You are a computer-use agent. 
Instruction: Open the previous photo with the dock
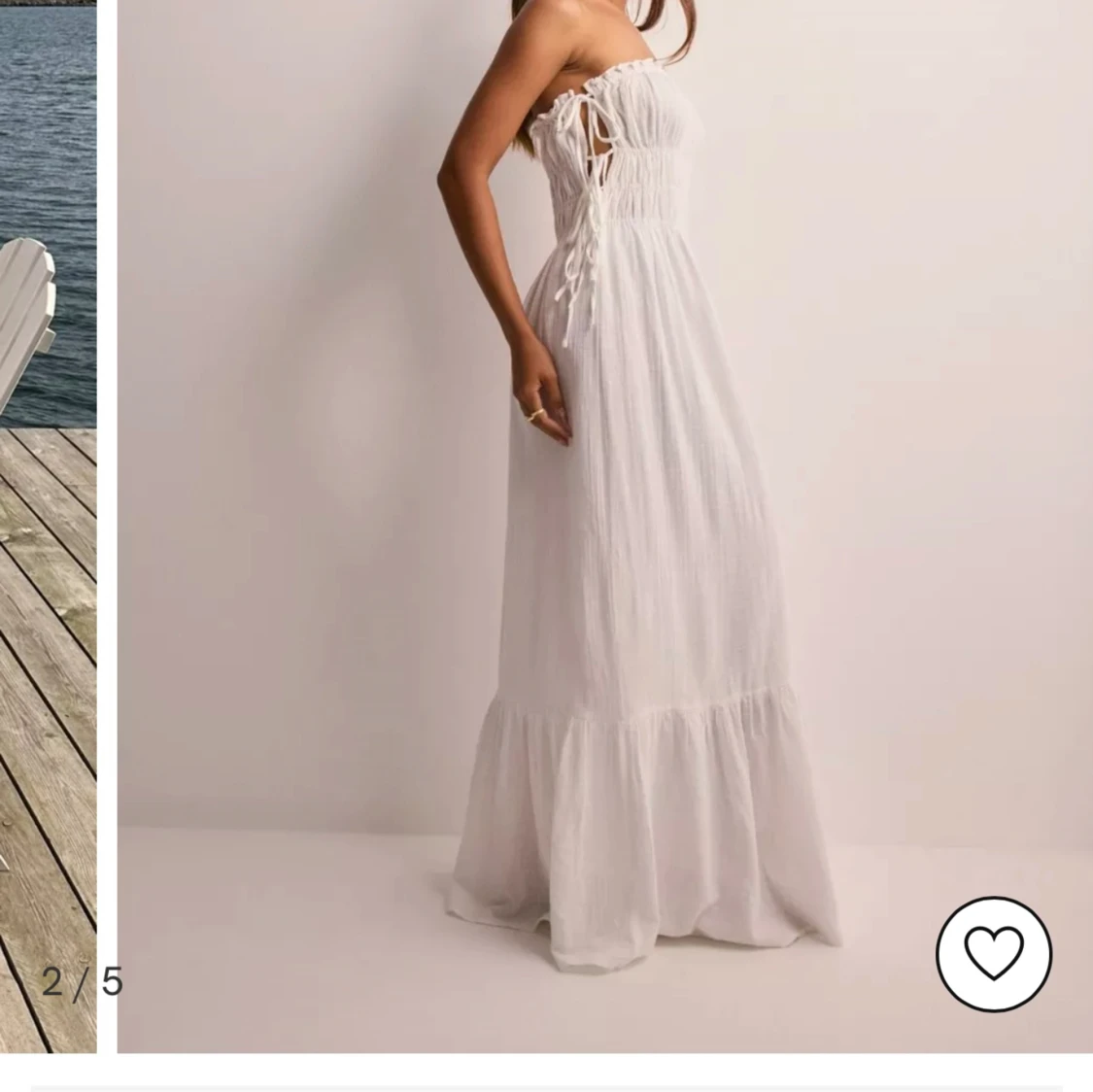coord(47,525)
